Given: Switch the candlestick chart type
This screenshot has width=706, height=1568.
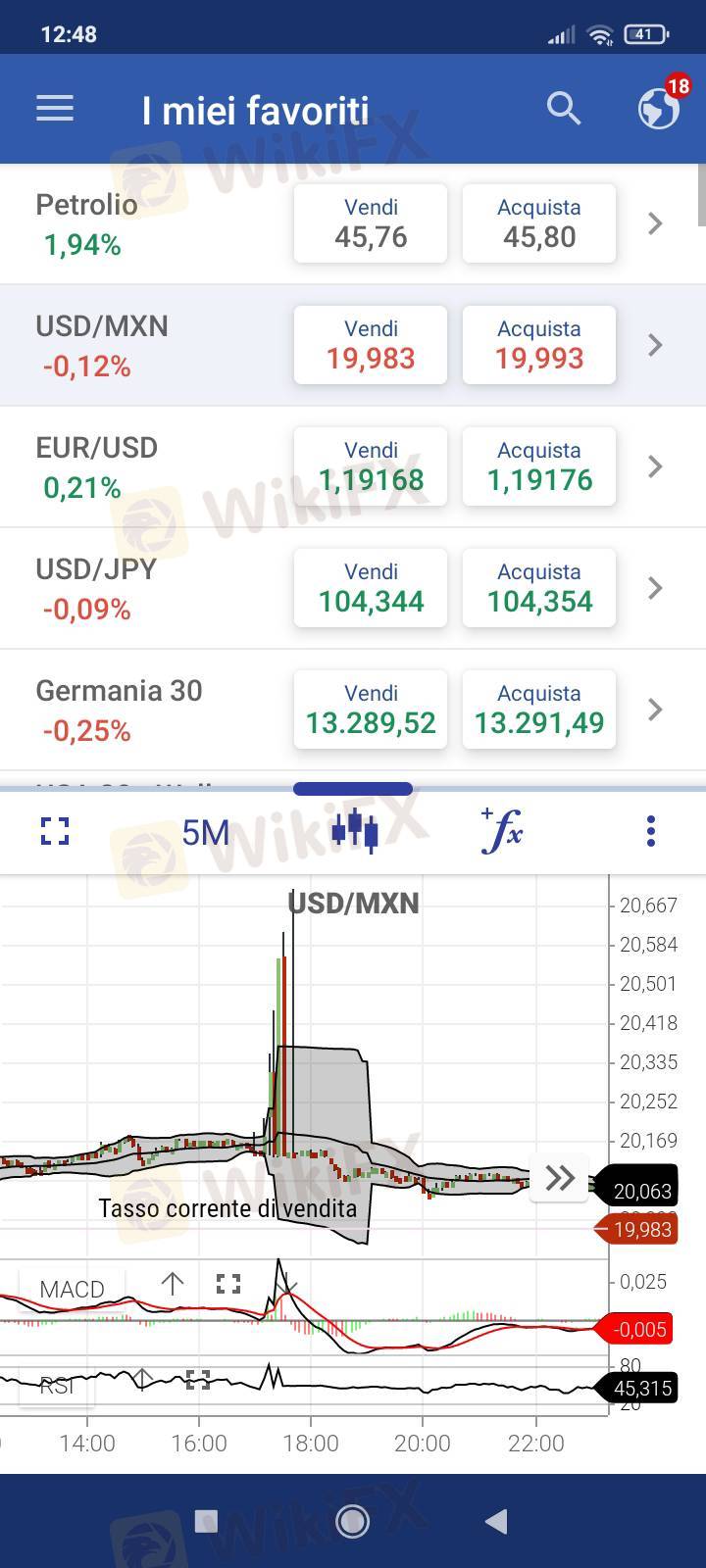Looking at the screenshot, I should 354,832.
